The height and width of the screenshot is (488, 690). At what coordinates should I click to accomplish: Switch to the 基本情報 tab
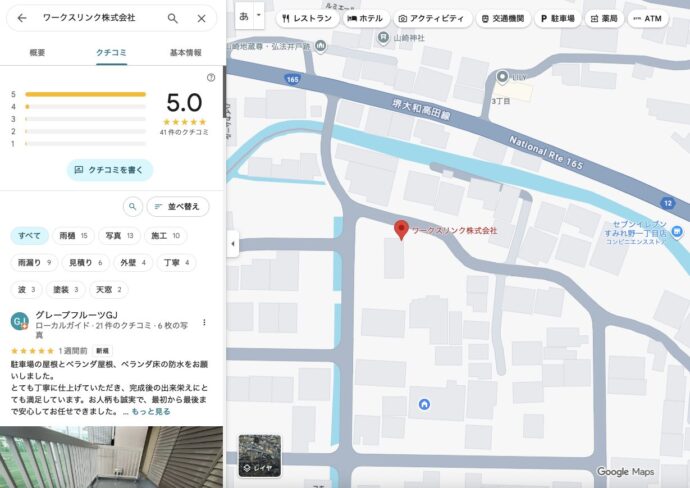coord(184,52)
